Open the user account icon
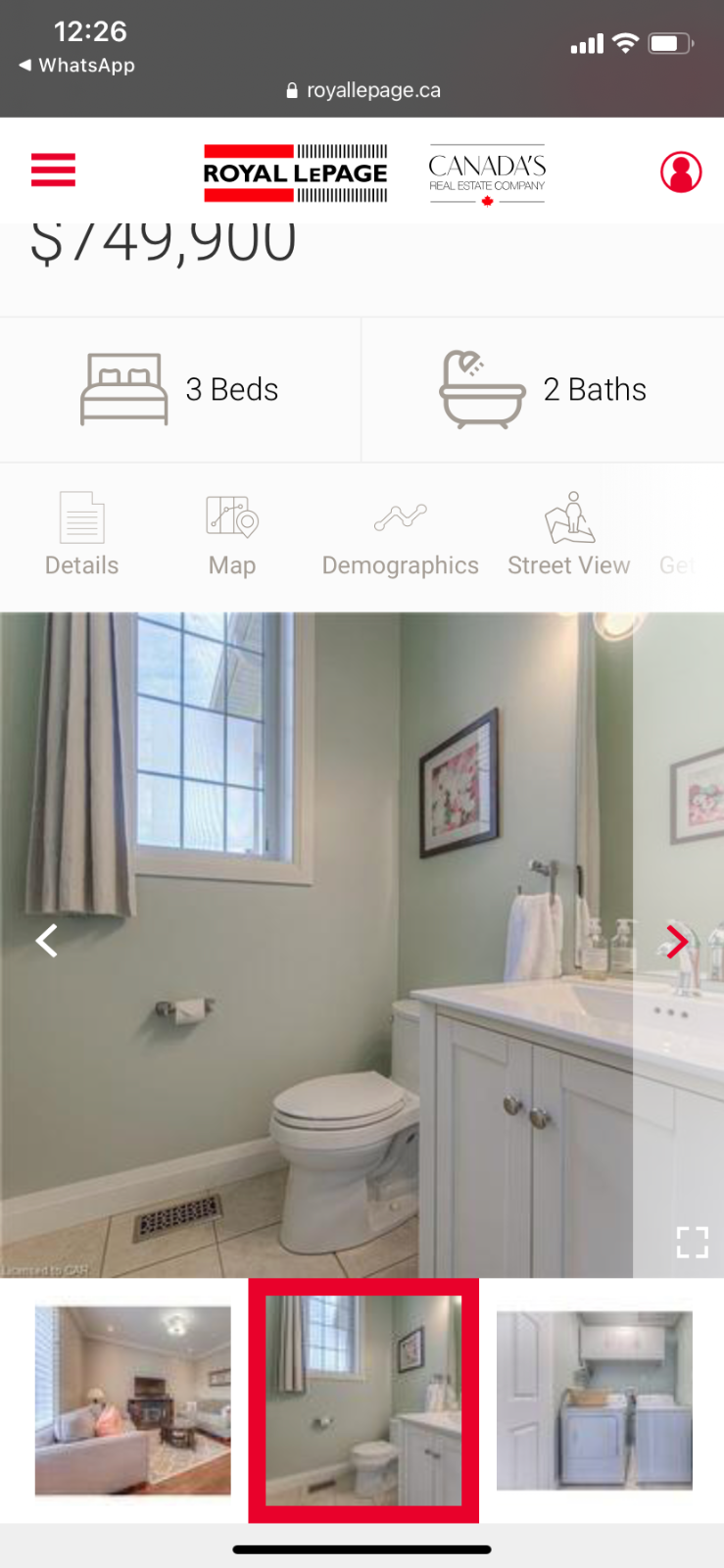 [680, 171]
